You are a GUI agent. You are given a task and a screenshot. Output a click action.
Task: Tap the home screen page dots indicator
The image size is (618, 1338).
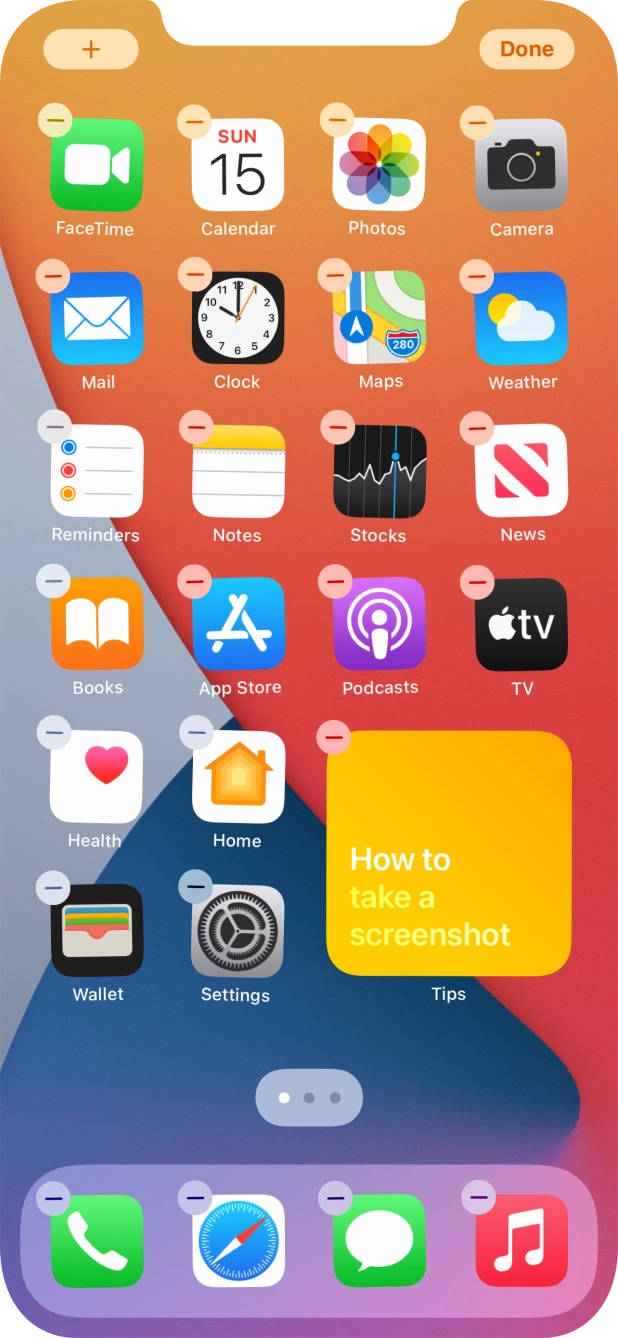point(309,1098)
